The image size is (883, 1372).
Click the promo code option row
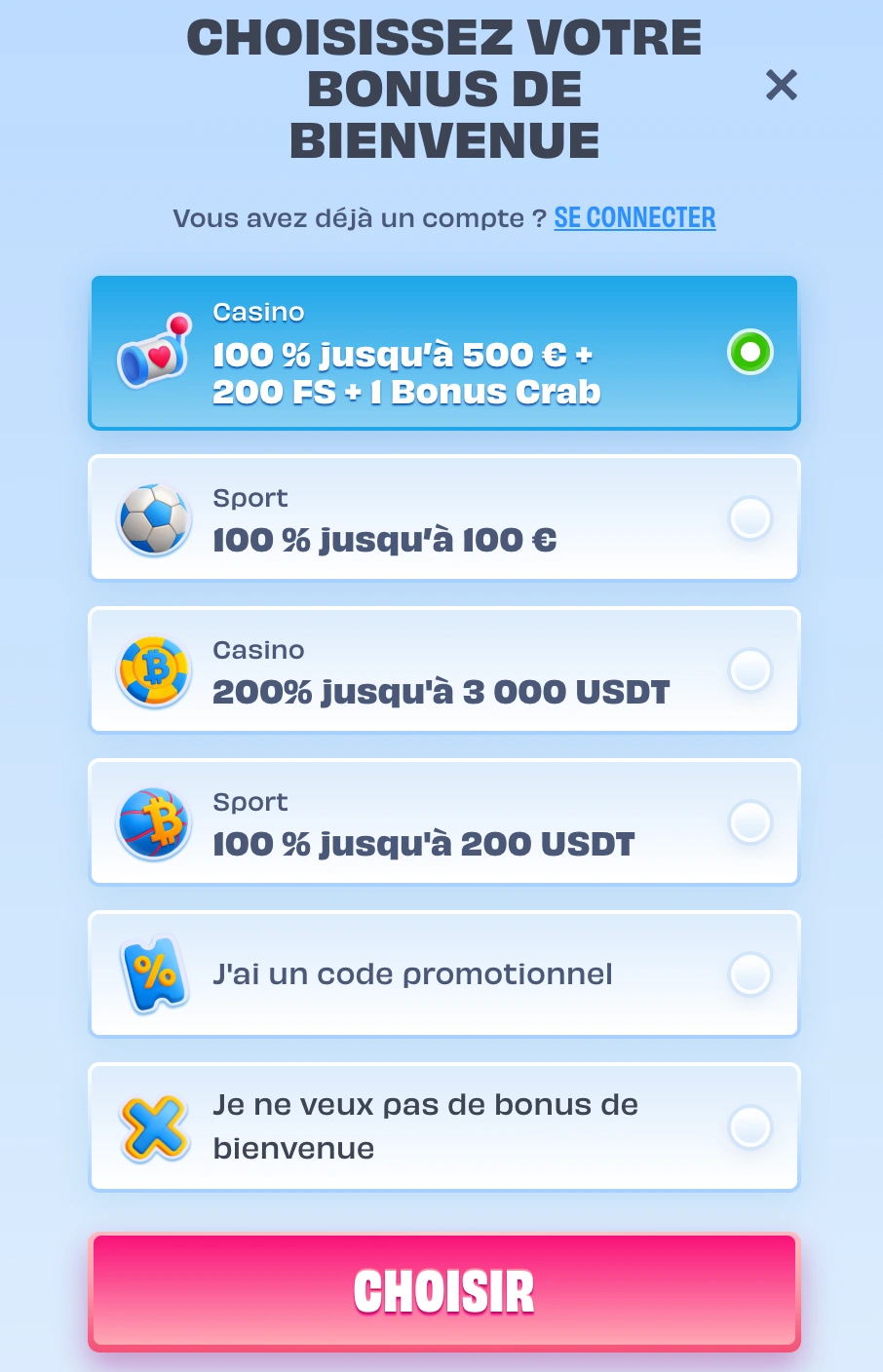(443, 973)
